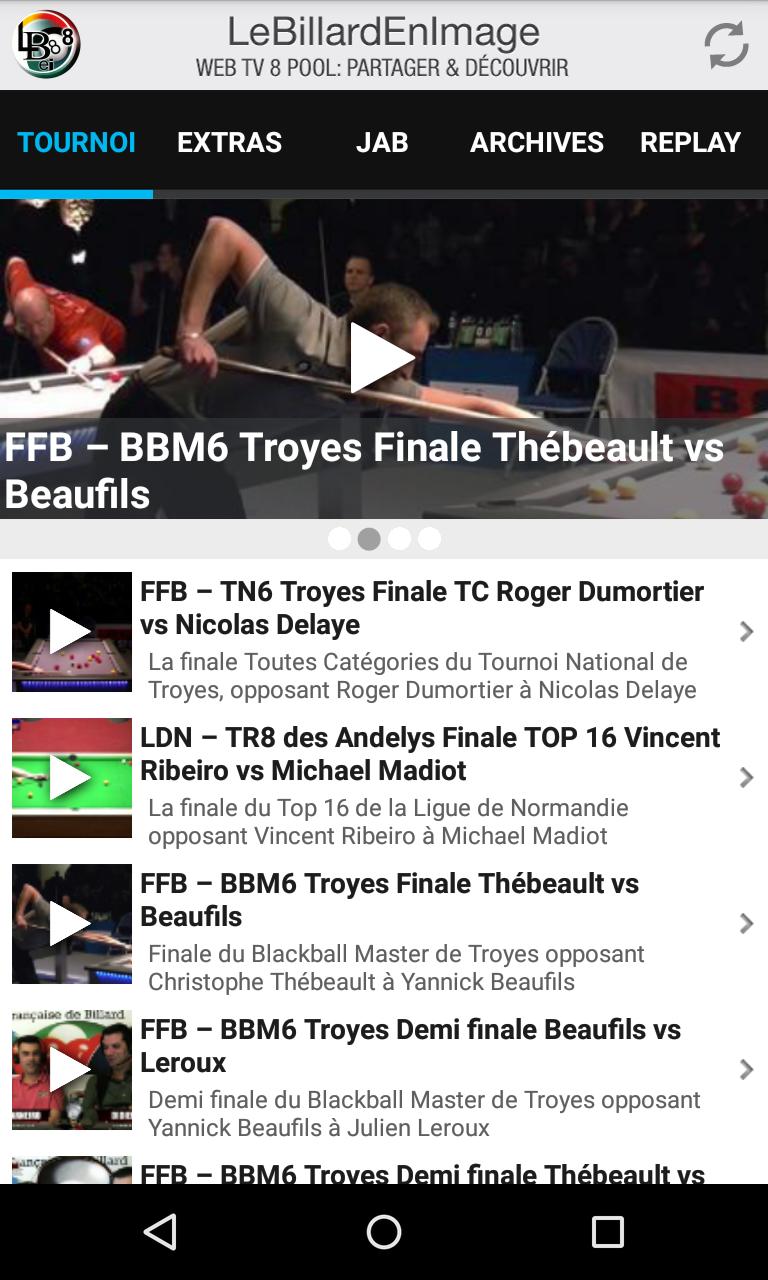Go back with the system back button
This screenshot has height=1280, width=768.
tap(160, 1232)
